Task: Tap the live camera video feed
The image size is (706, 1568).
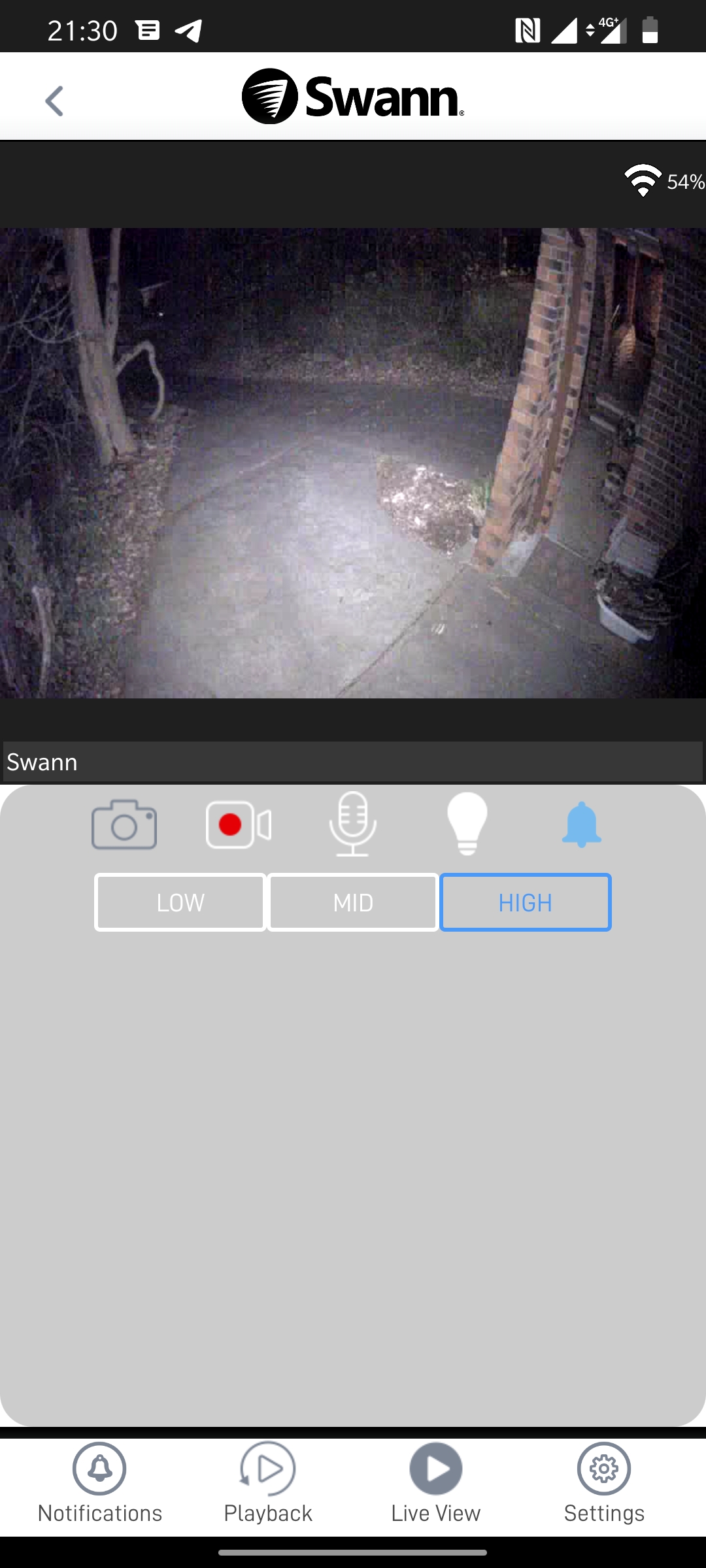Action: [x=353, y=463]
